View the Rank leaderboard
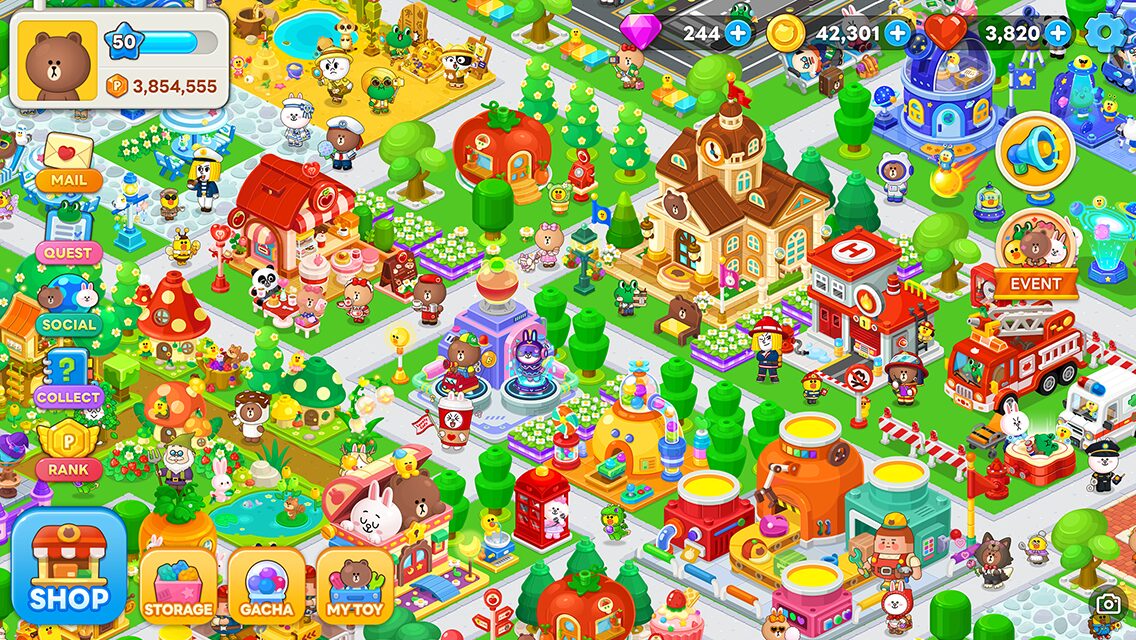Viewport: 1136px width, 640px height. pos(68,450)
